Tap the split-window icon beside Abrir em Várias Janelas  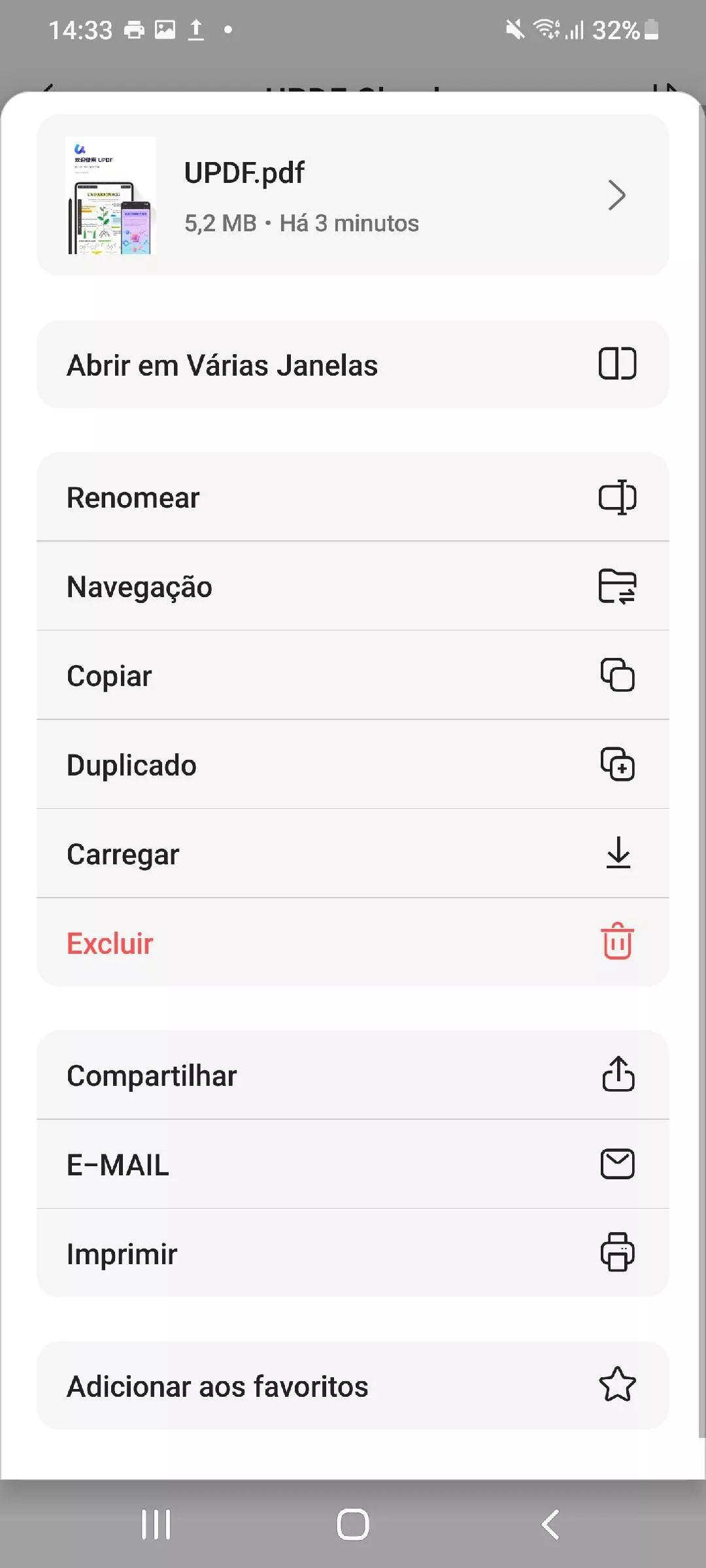tap(616, 365)
